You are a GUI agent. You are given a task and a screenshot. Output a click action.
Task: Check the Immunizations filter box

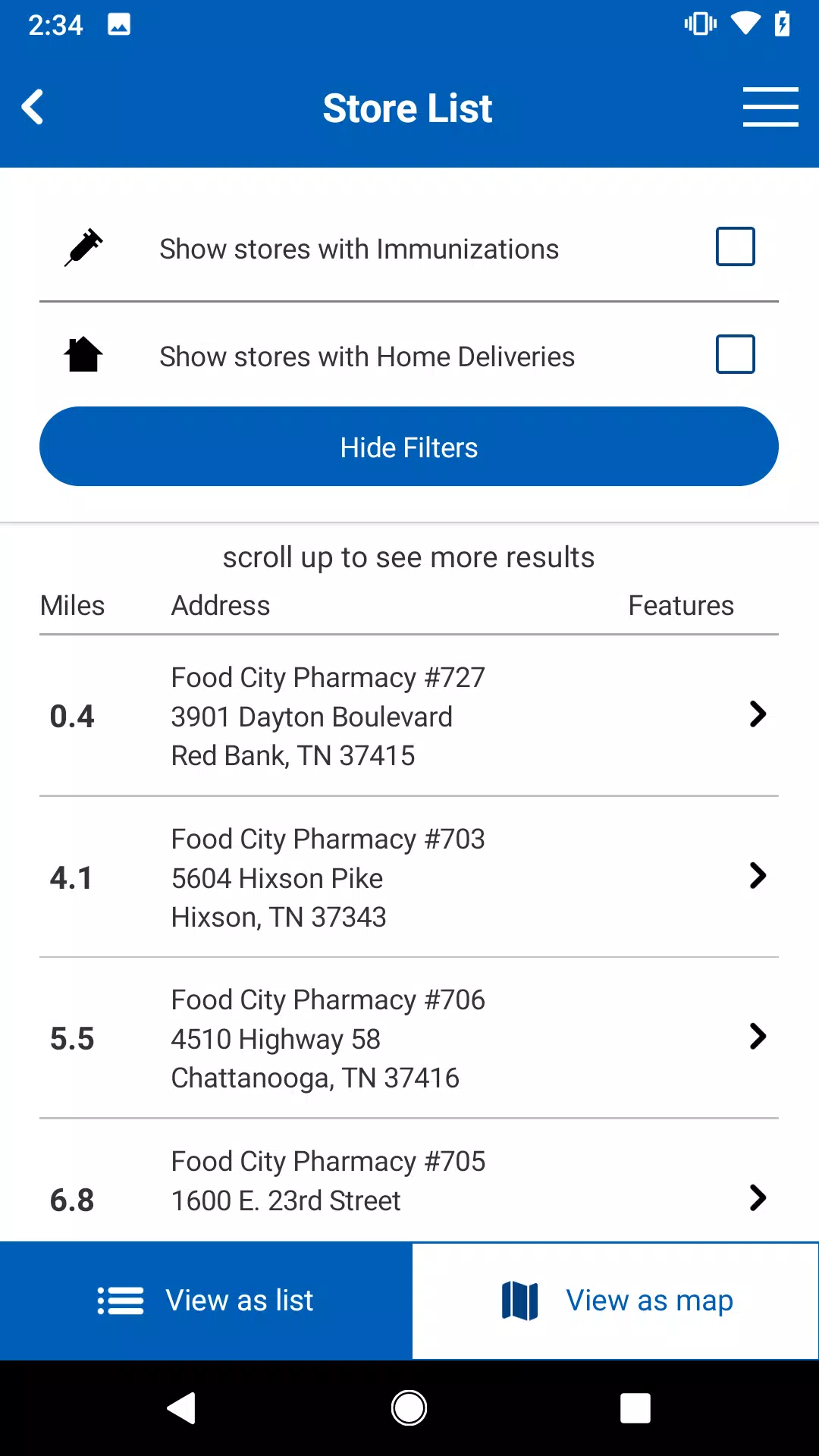735,246
